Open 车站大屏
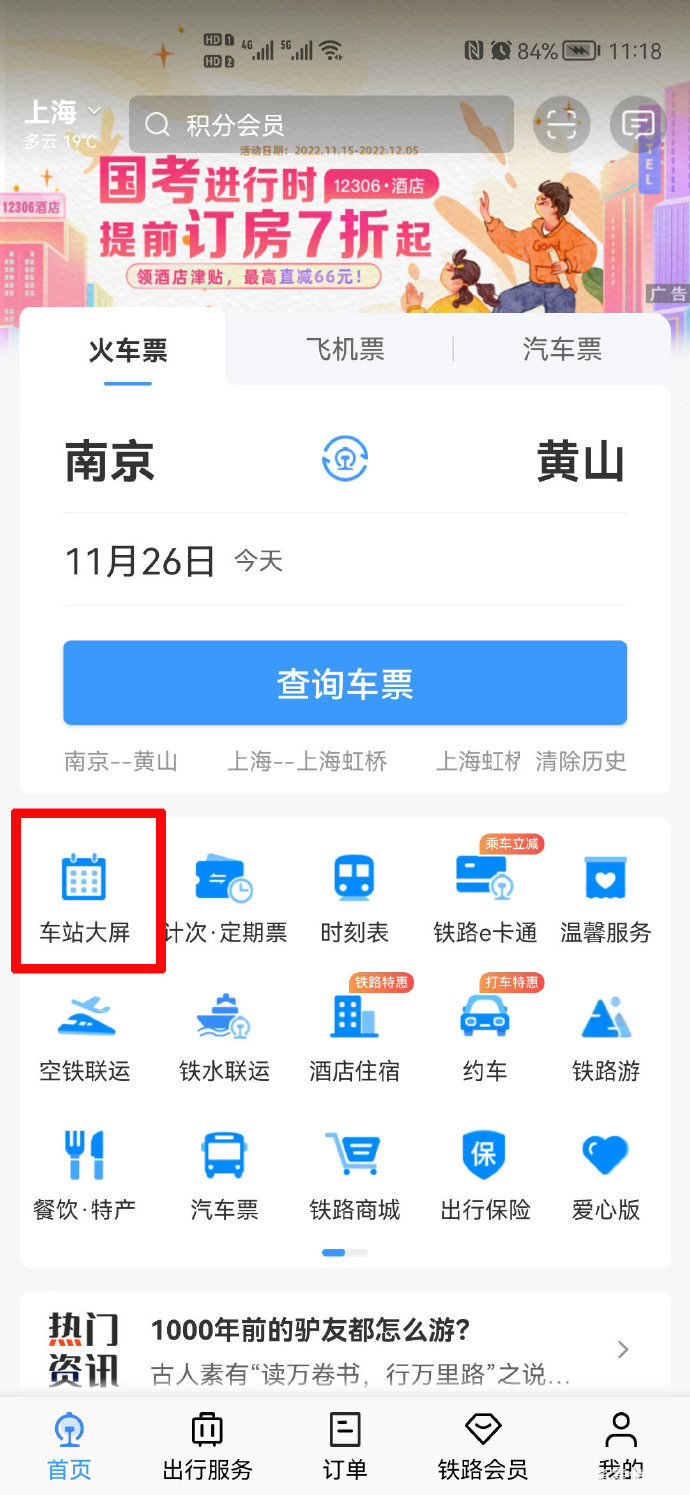This screenshot has height=1495, width=690. click(x=85, y=895)
